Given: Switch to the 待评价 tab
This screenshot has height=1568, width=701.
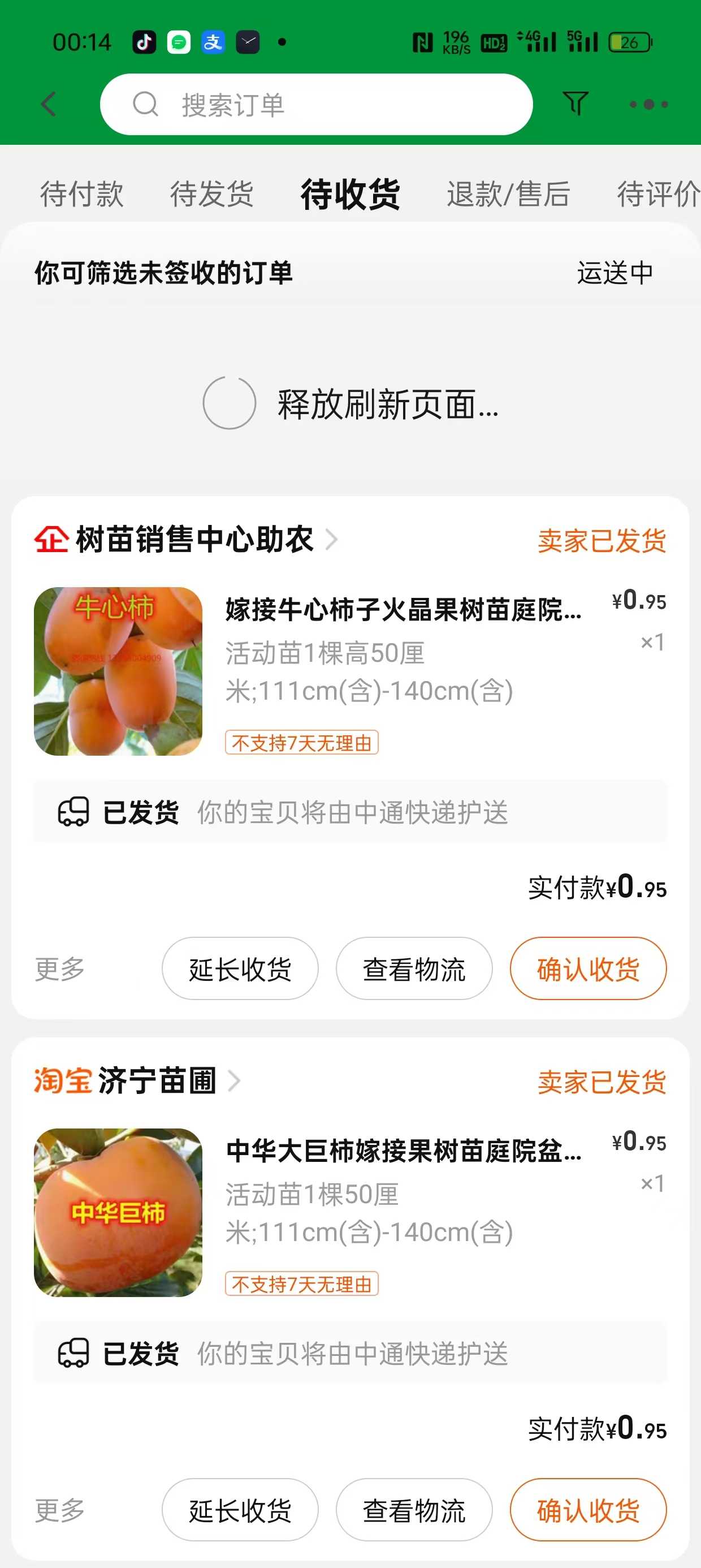Looking at the screenshot, I should coord(659,194).
